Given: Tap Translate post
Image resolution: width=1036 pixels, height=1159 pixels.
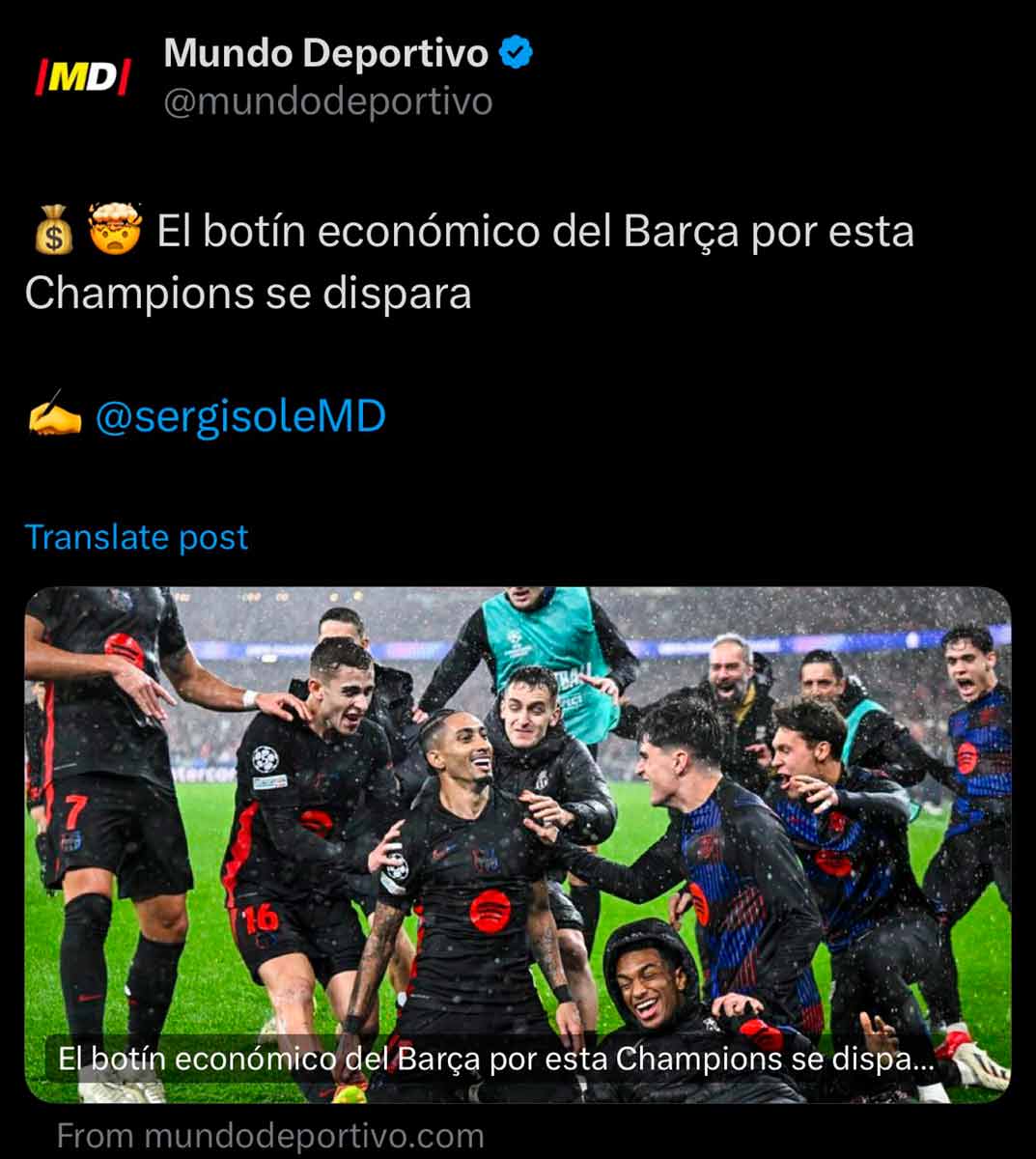Looking at the screenshot, I should coord(136,537).
